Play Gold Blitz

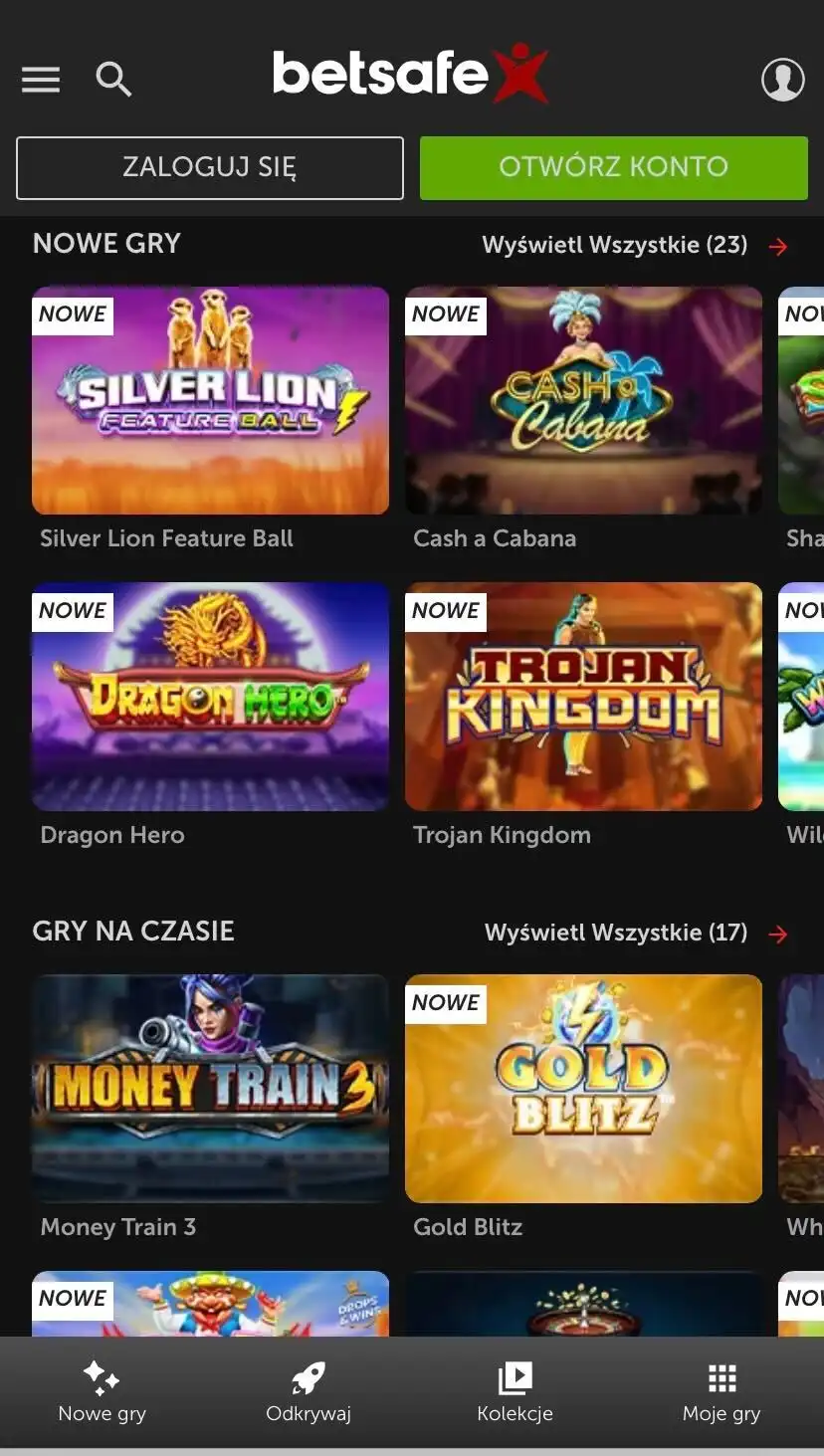point(583,1088)
